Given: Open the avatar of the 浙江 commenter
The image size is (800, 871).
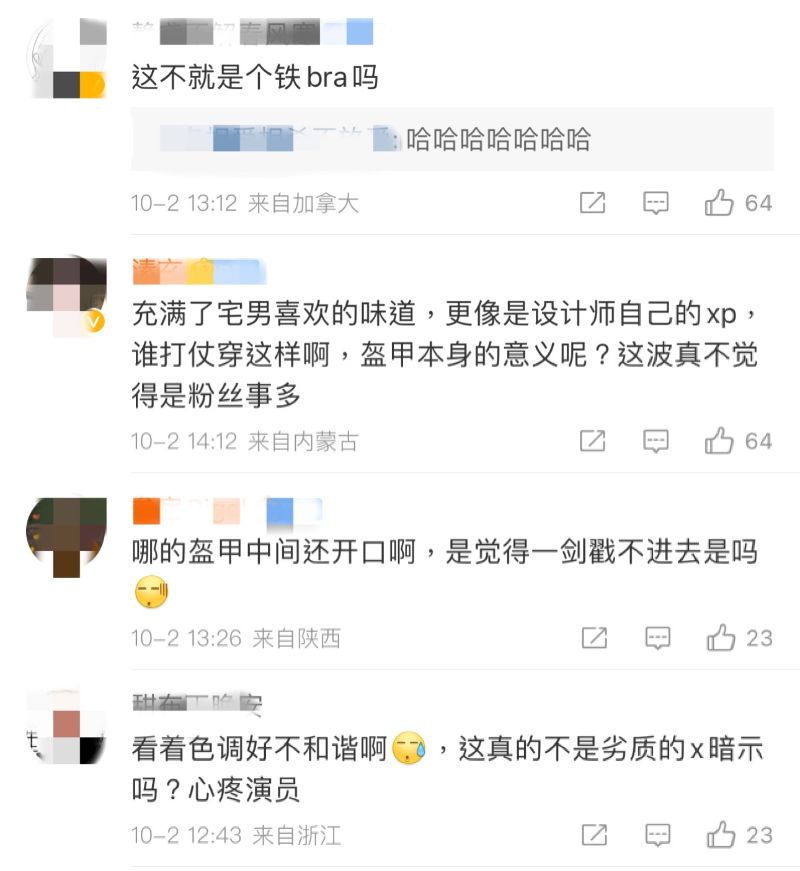Looking at the screenshot, I should (66, 730).
